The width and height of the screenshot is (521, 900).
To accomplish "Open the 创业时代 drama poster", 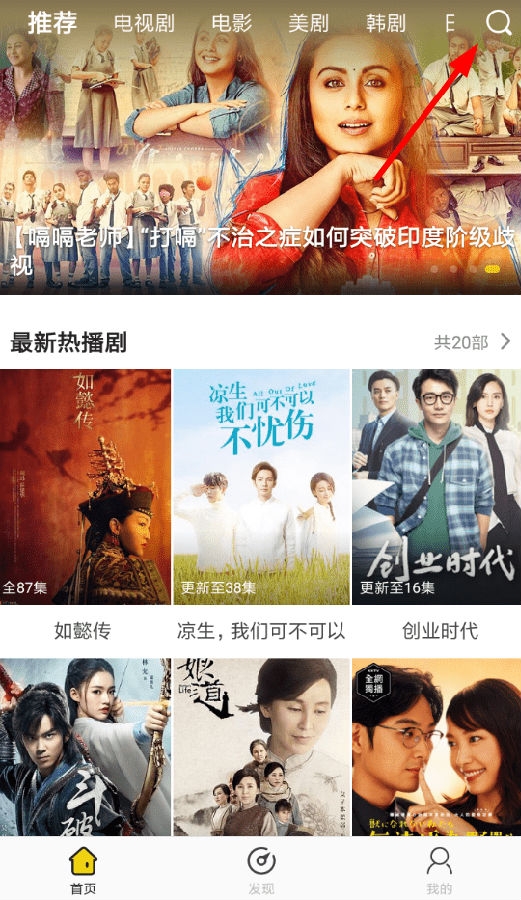I will pyautogui.click(x=437, y=487).
